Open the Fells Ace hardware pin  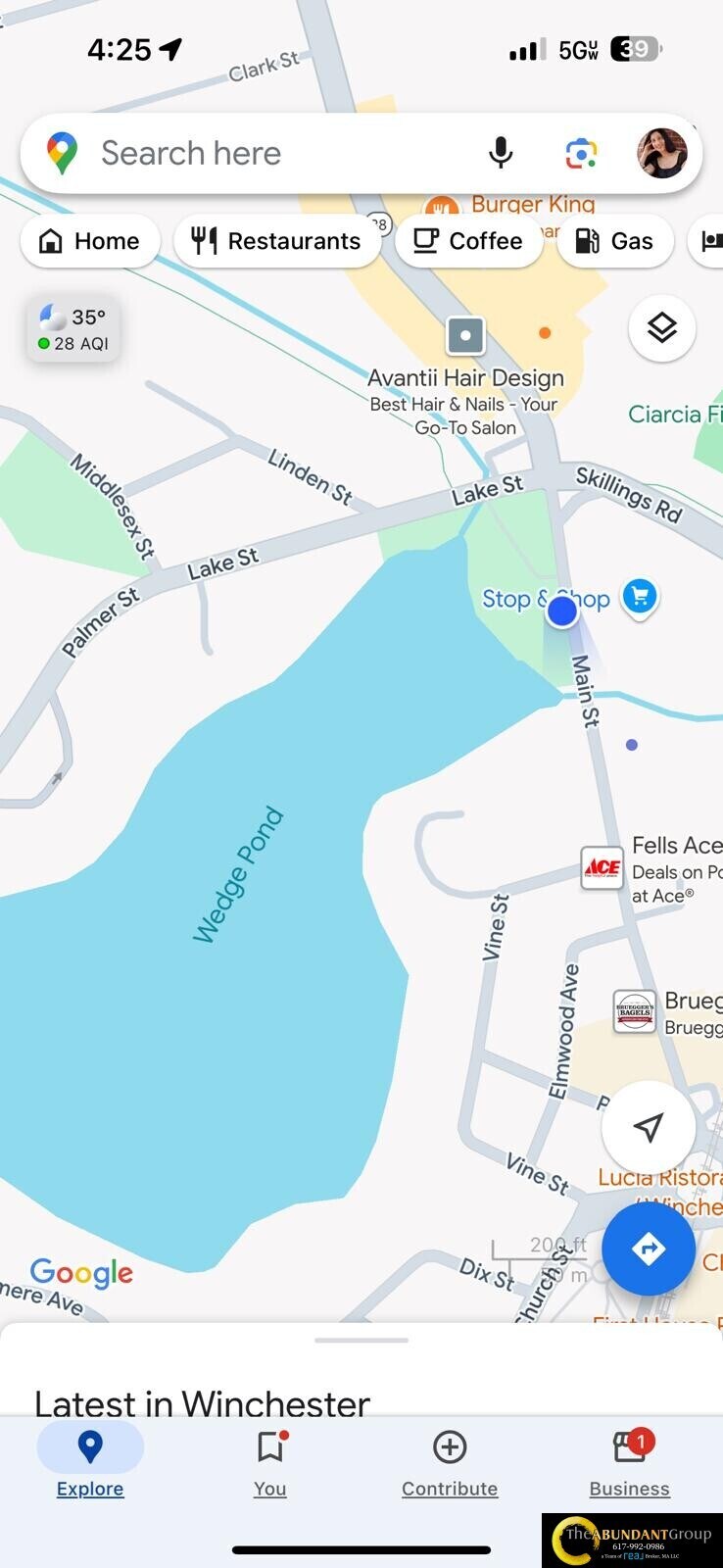click(x=602, y=867)
